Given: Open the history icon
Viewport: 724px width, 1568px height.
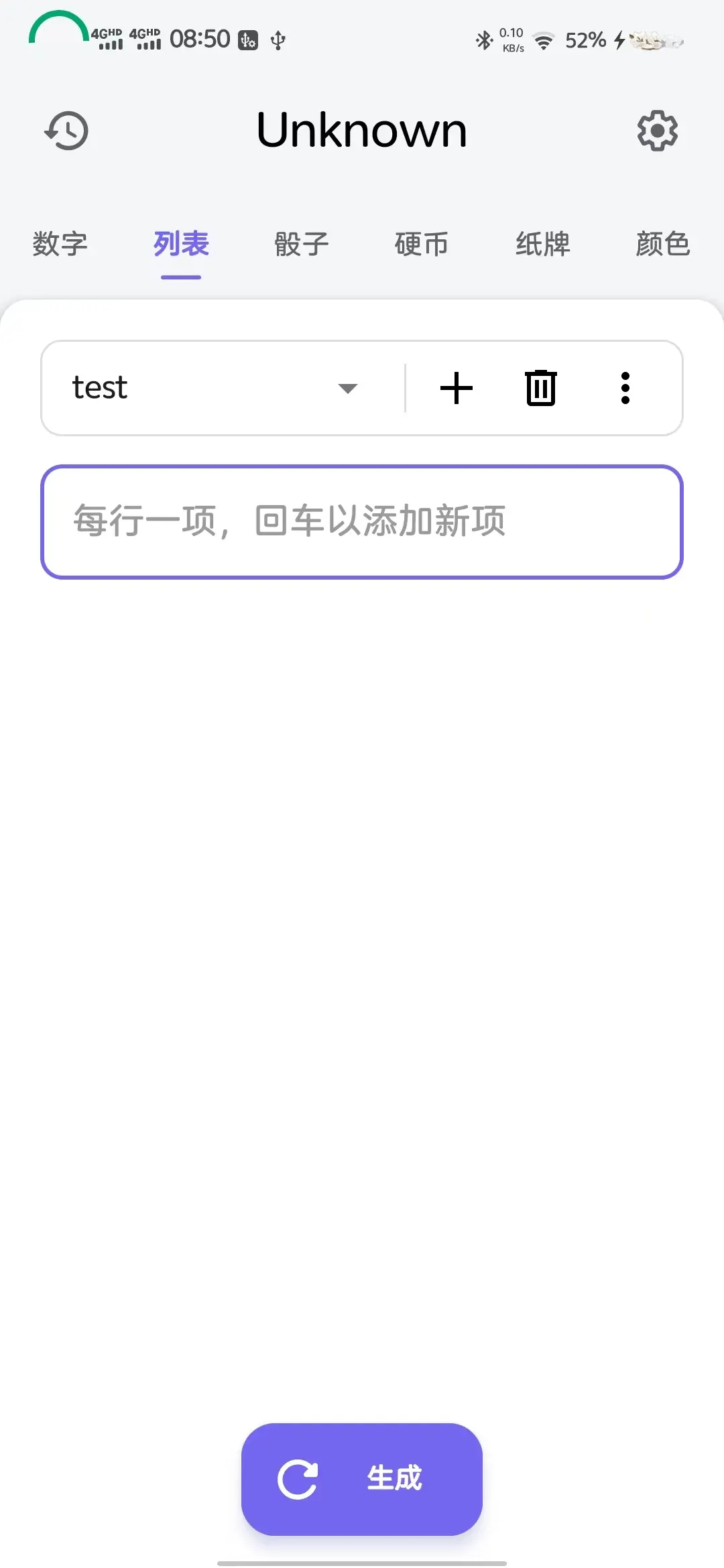Looking at the screenshot, I should (x=66, y=131).
